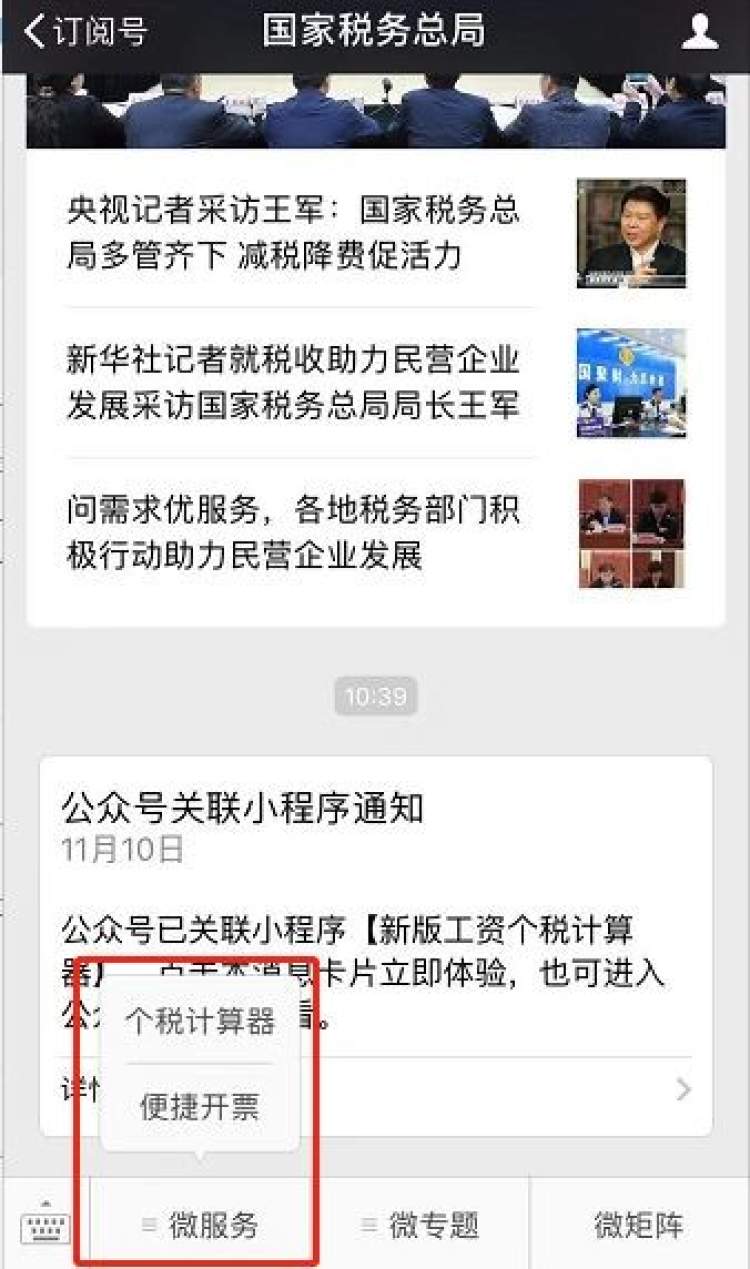
Task: Switch to keyboard input mode
Action: (45, 1225)
